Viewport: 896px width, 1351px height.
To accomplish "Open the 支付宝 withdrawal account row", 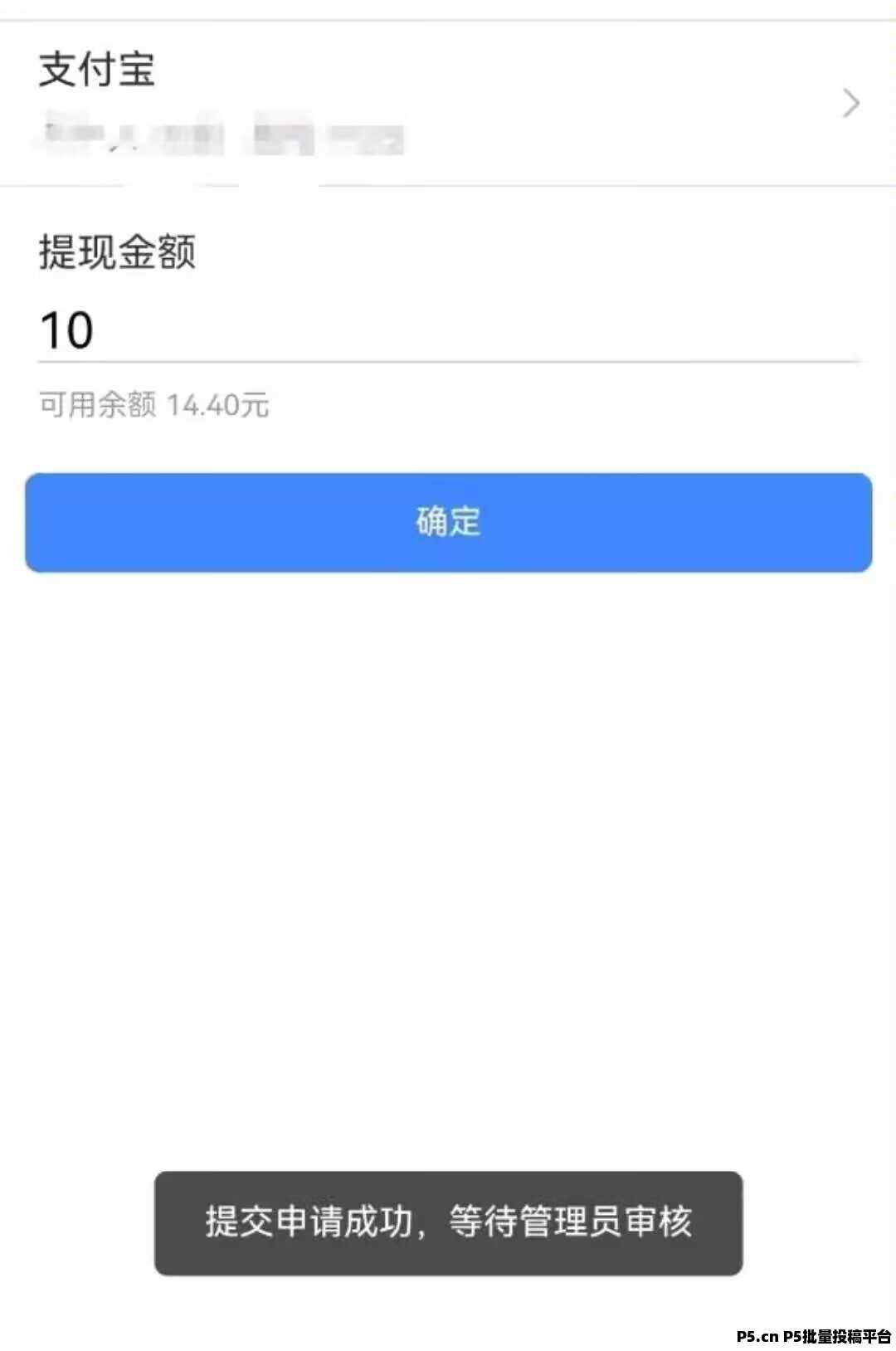I will [448, 103].
